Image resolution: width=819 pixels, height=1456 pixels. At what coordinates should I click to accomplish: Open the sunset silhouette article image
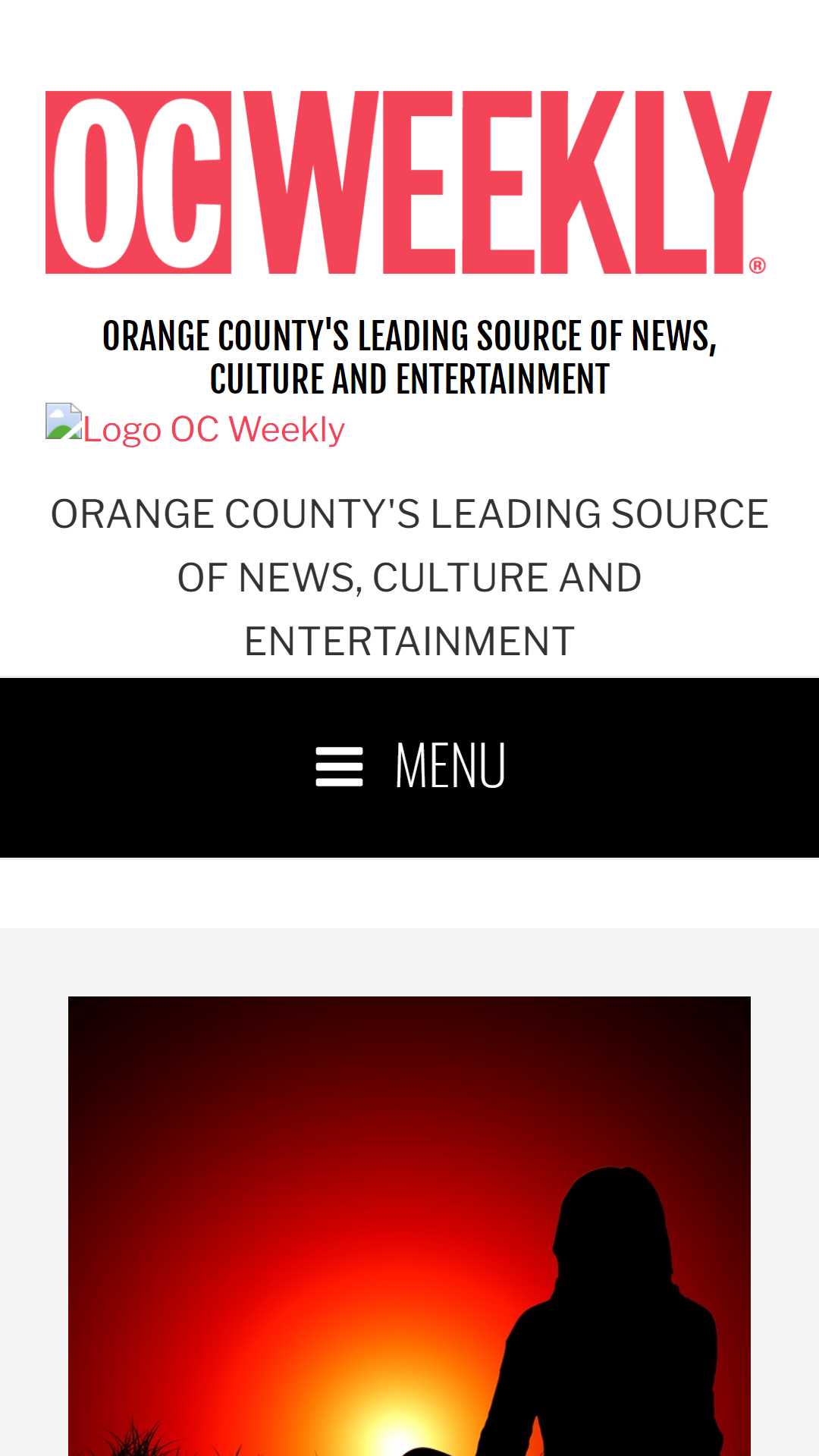[x=409, y=1226]
